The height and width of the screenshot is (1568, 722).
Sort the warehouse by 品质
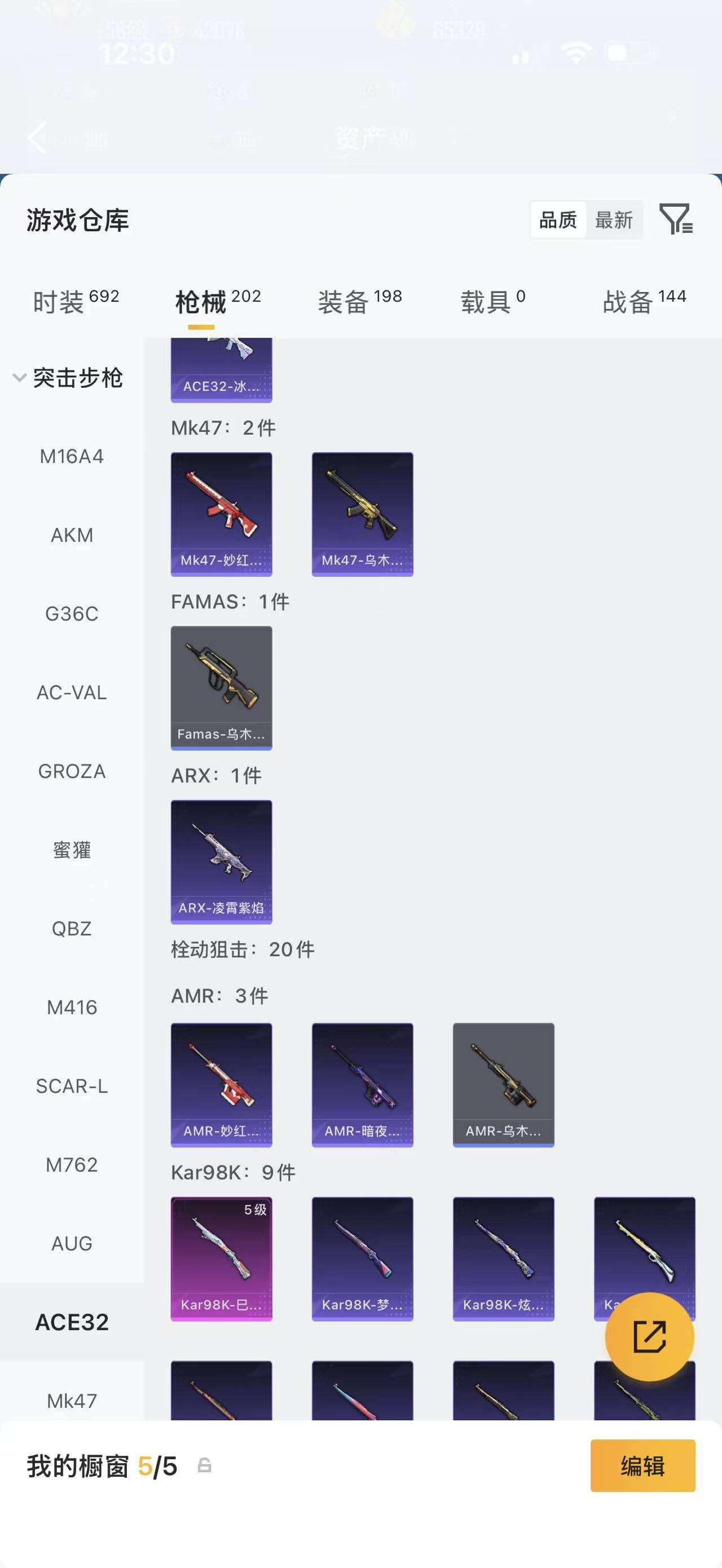(558, 220)
